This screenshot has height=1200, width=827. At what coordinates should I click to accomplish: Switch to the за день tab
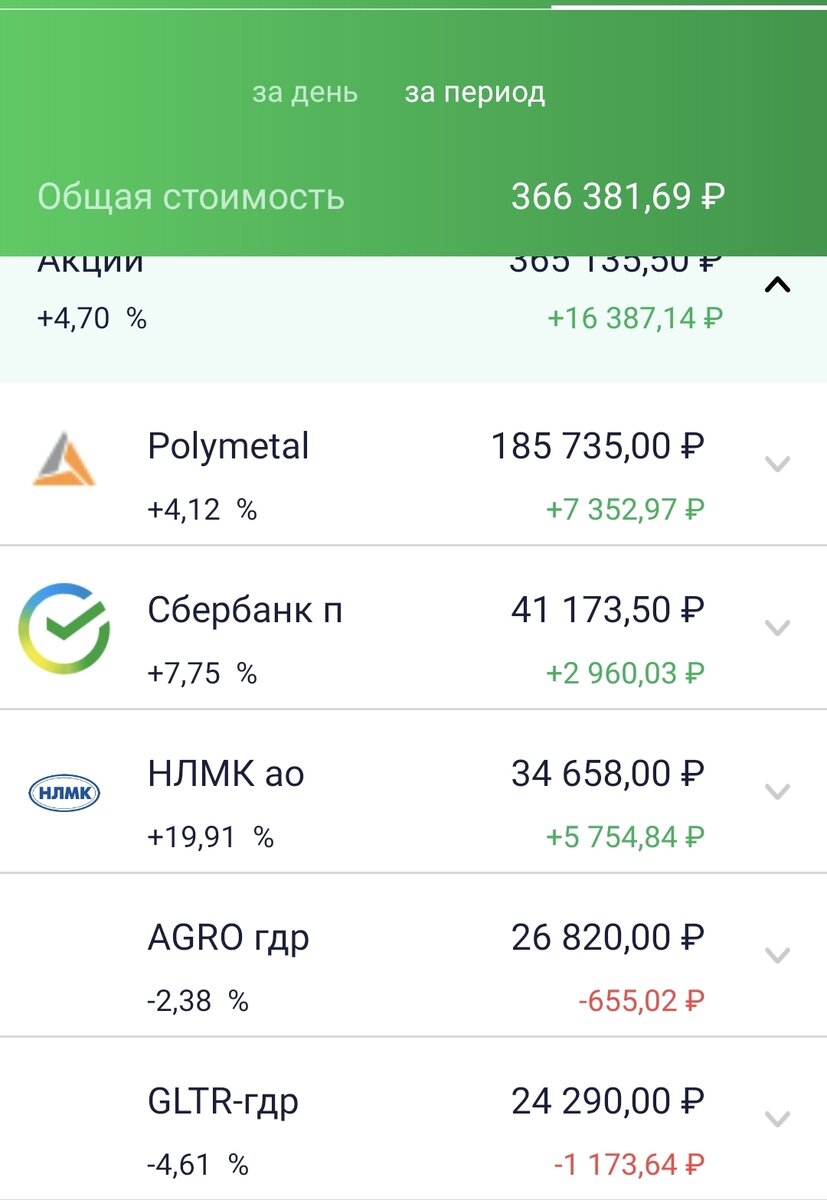304,93
